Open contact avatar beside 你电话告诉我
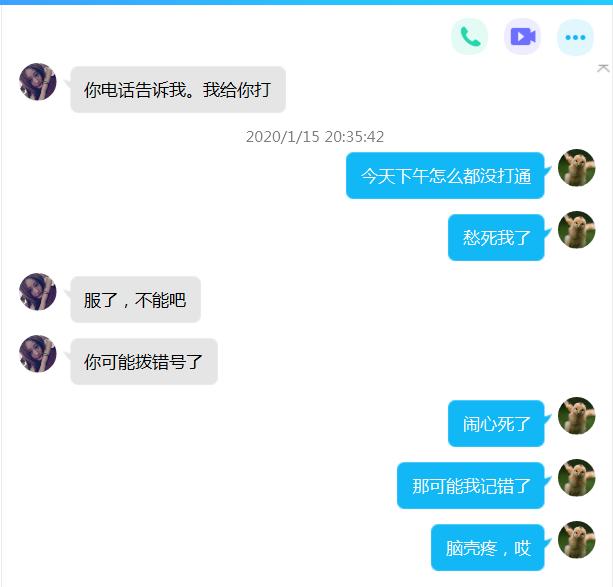Screen dimensions: 613x587 pos(38,82)
